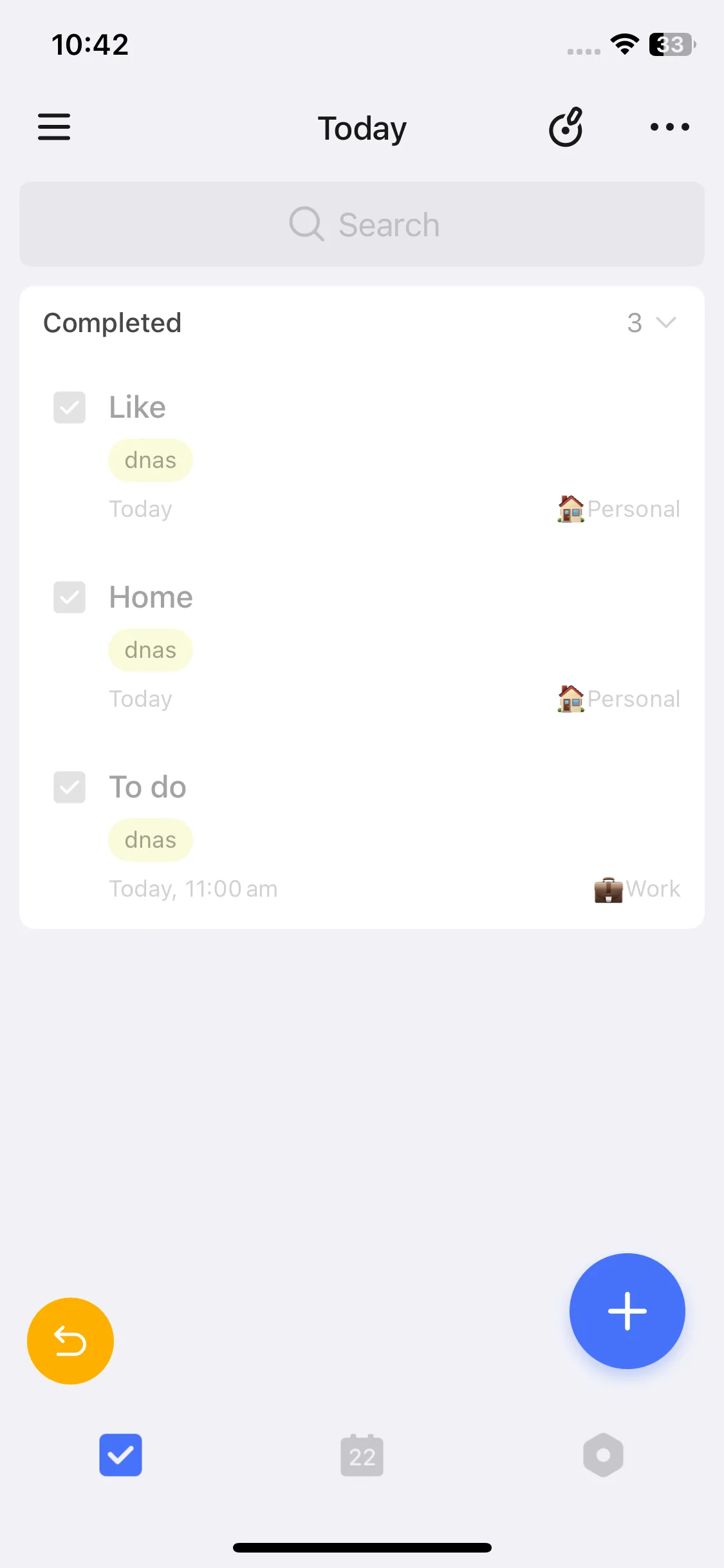The height and width of the screenshot is (1568, 724).
Task: Open the focus timer icon
Action: pos(566,127)
